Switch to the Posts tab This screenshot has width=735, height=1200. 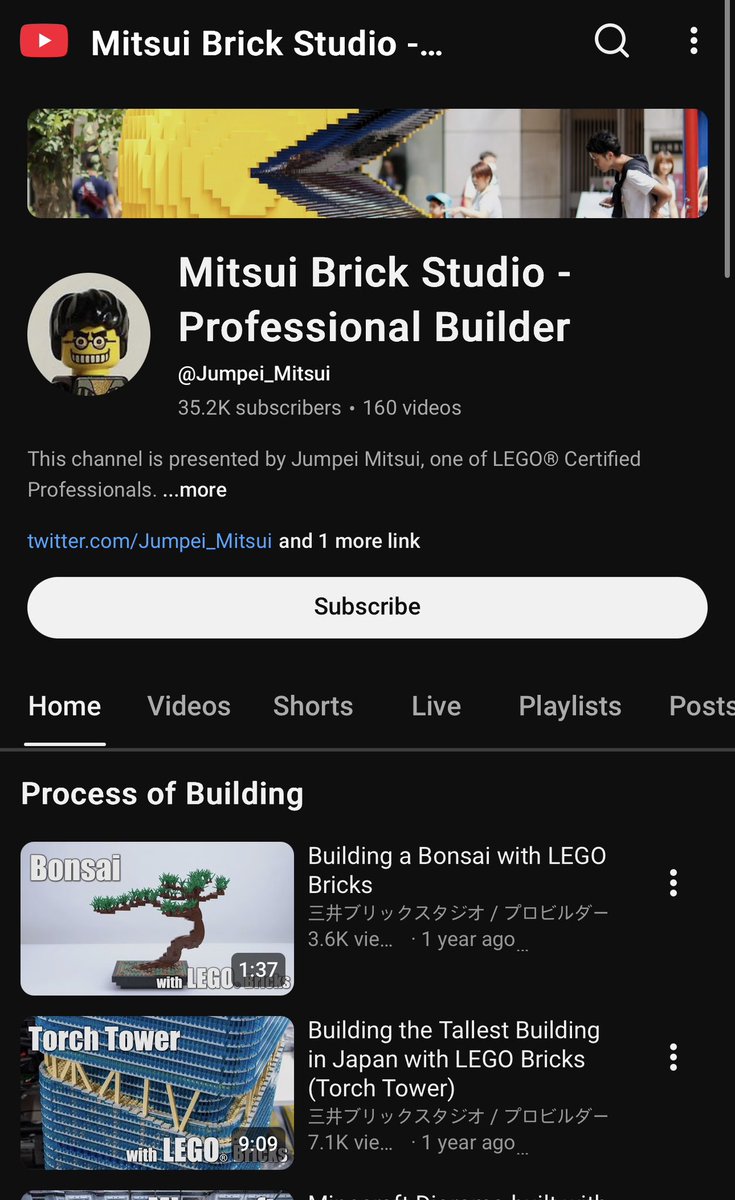tap(701, 706)
